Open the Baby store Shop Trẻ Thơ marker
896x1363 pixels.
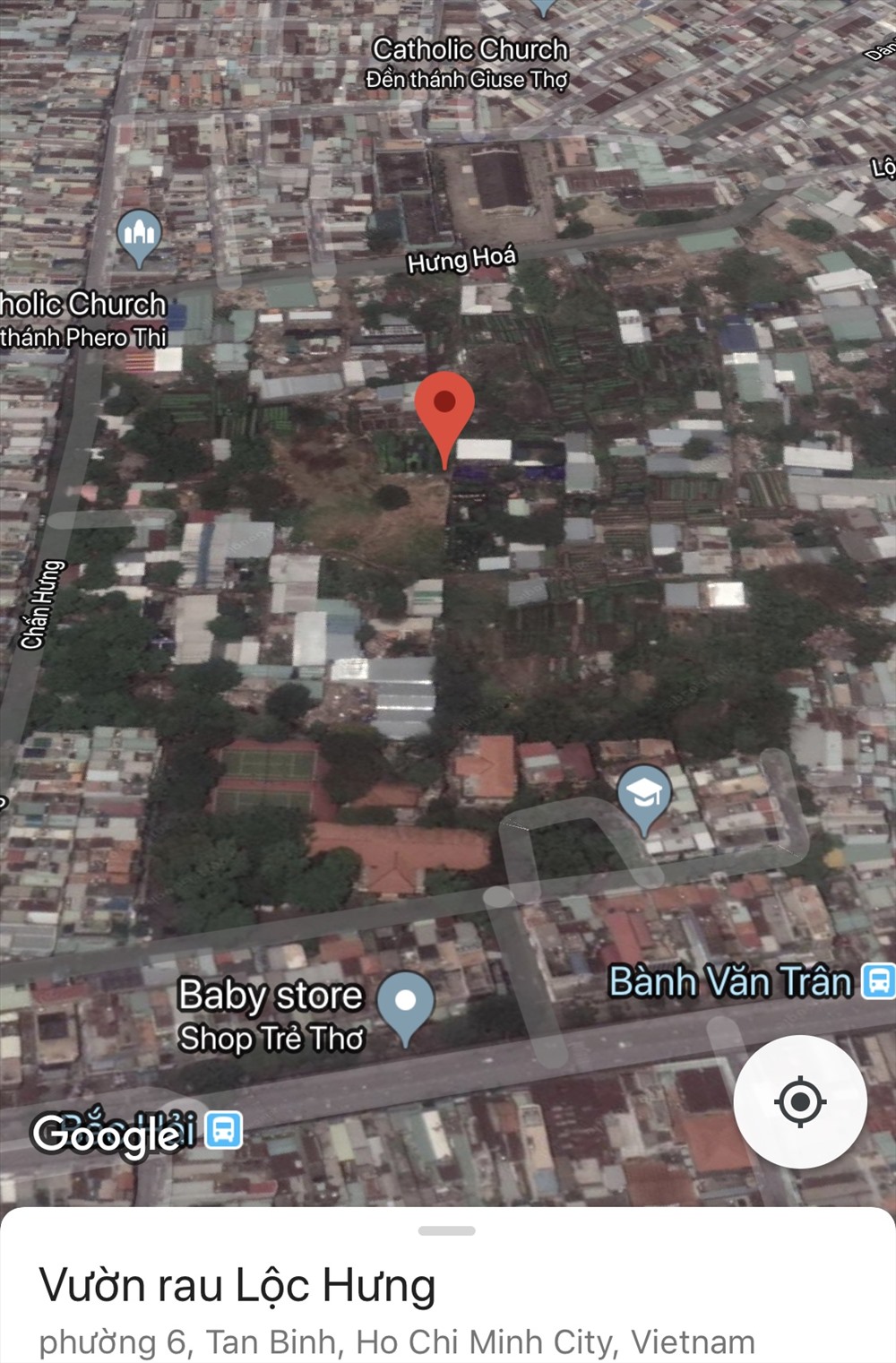click(x=405, y=1001)
